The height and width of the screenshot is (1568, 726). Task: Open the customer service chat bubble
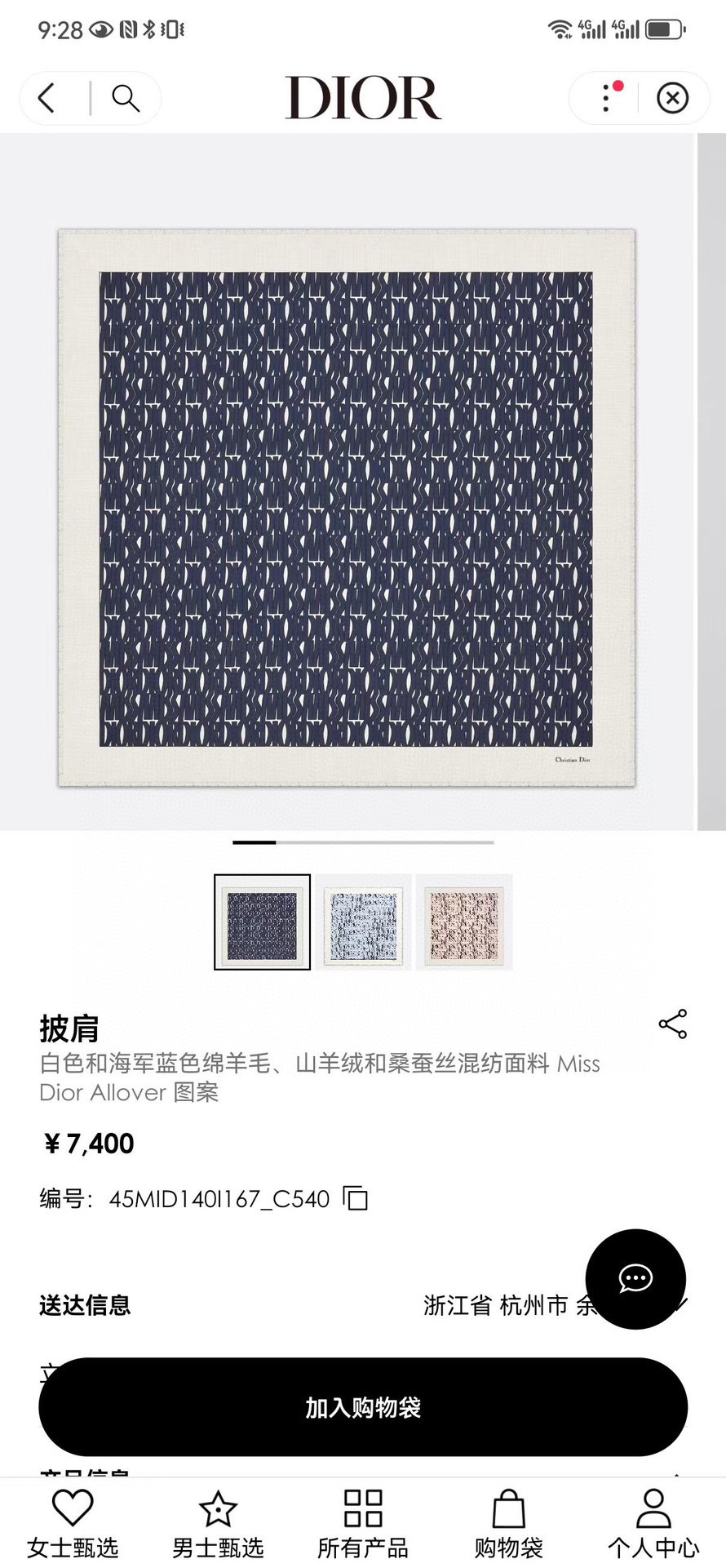(x=635, y=1278)
